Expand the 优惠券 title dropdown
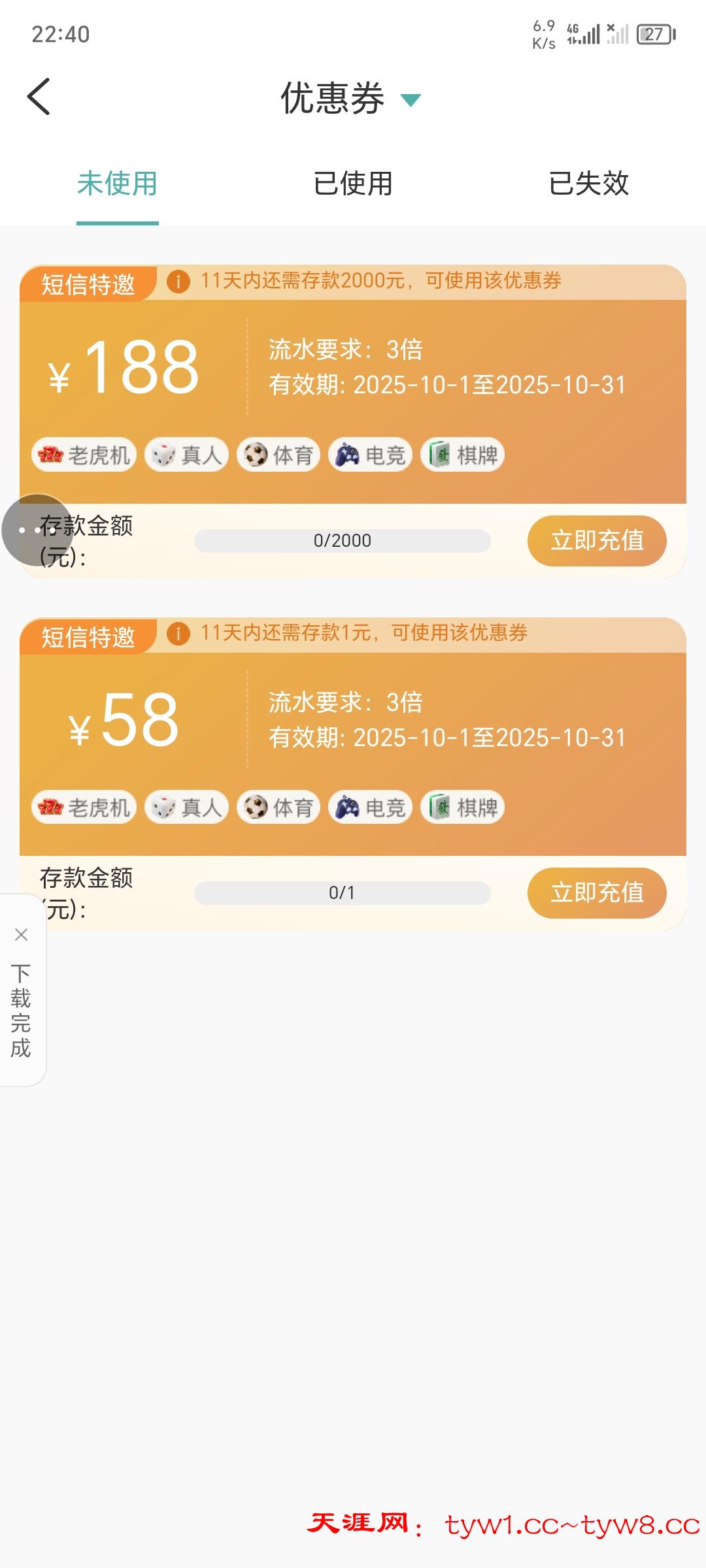This screenshot has height=1568, width=706. tap(411, 99)
